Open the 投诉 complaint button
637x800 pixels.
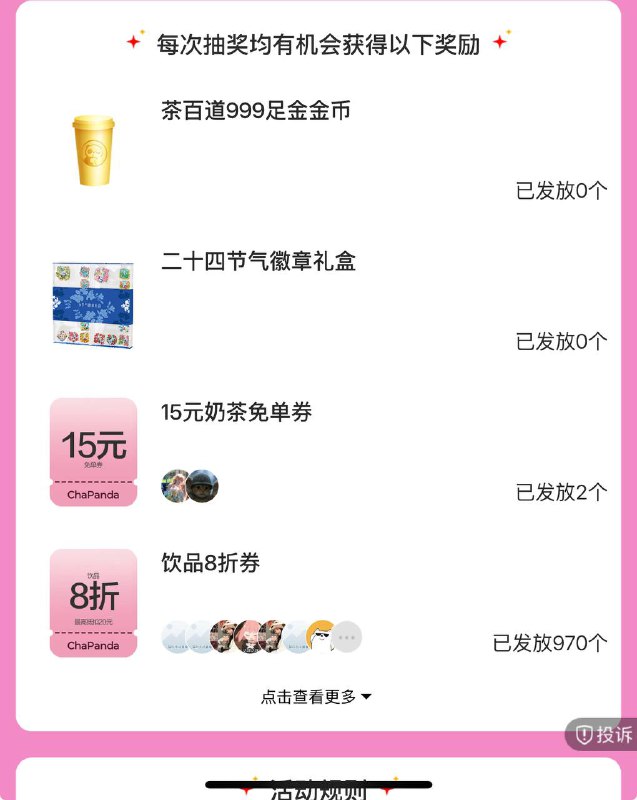[602, 734]
